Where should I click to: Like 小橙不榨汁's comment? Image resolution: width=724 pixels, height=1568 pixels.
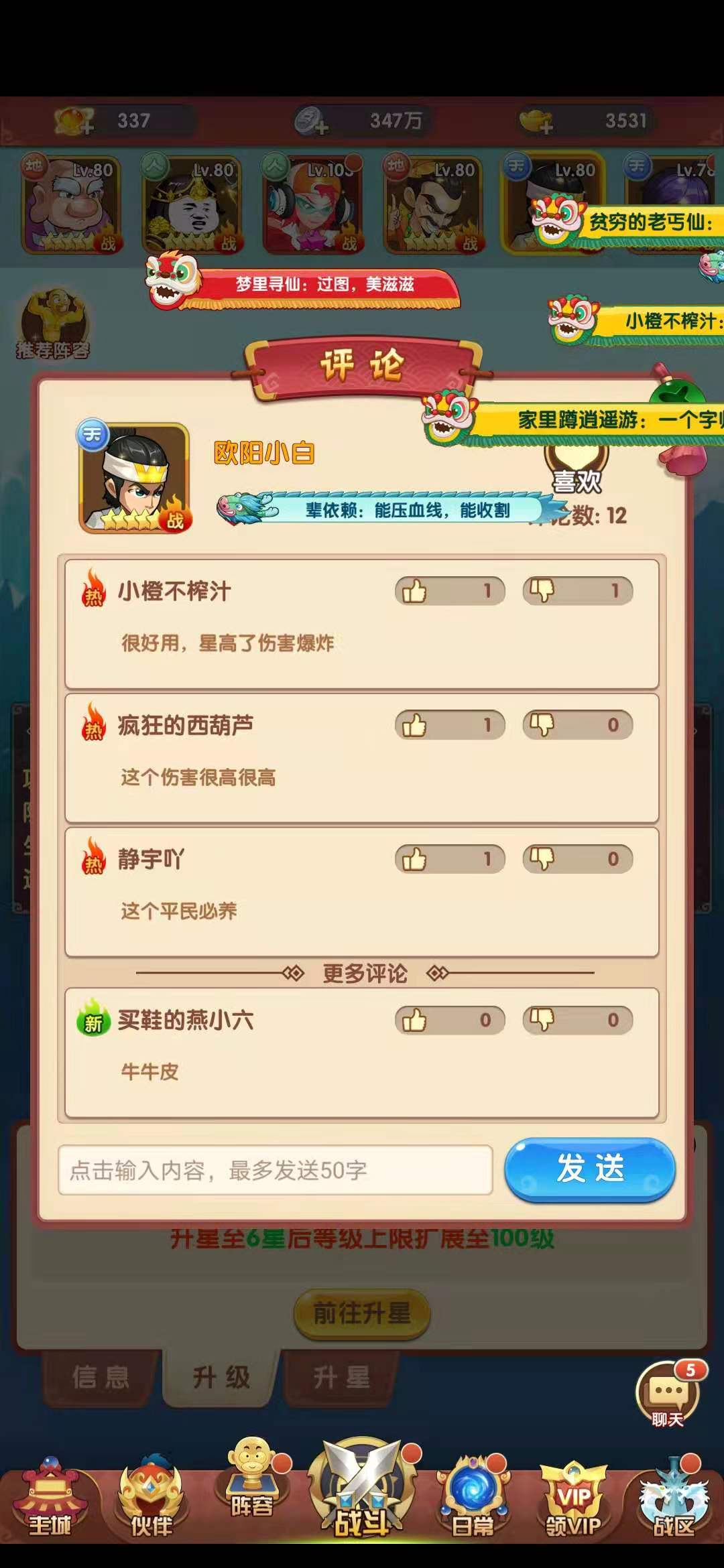[x=449, y=591]
